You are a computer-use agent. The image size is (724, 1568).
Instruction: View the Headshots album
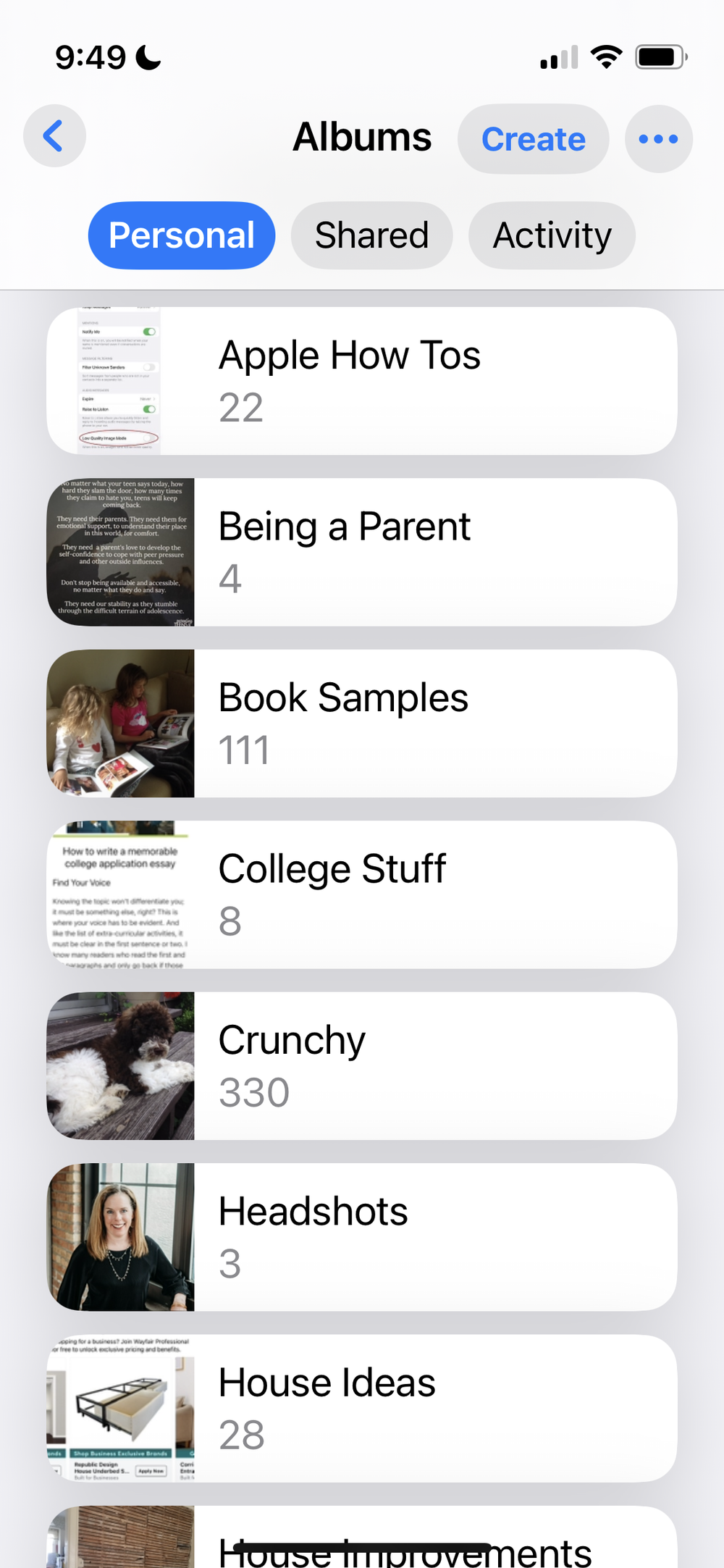tap(362, 1237)
